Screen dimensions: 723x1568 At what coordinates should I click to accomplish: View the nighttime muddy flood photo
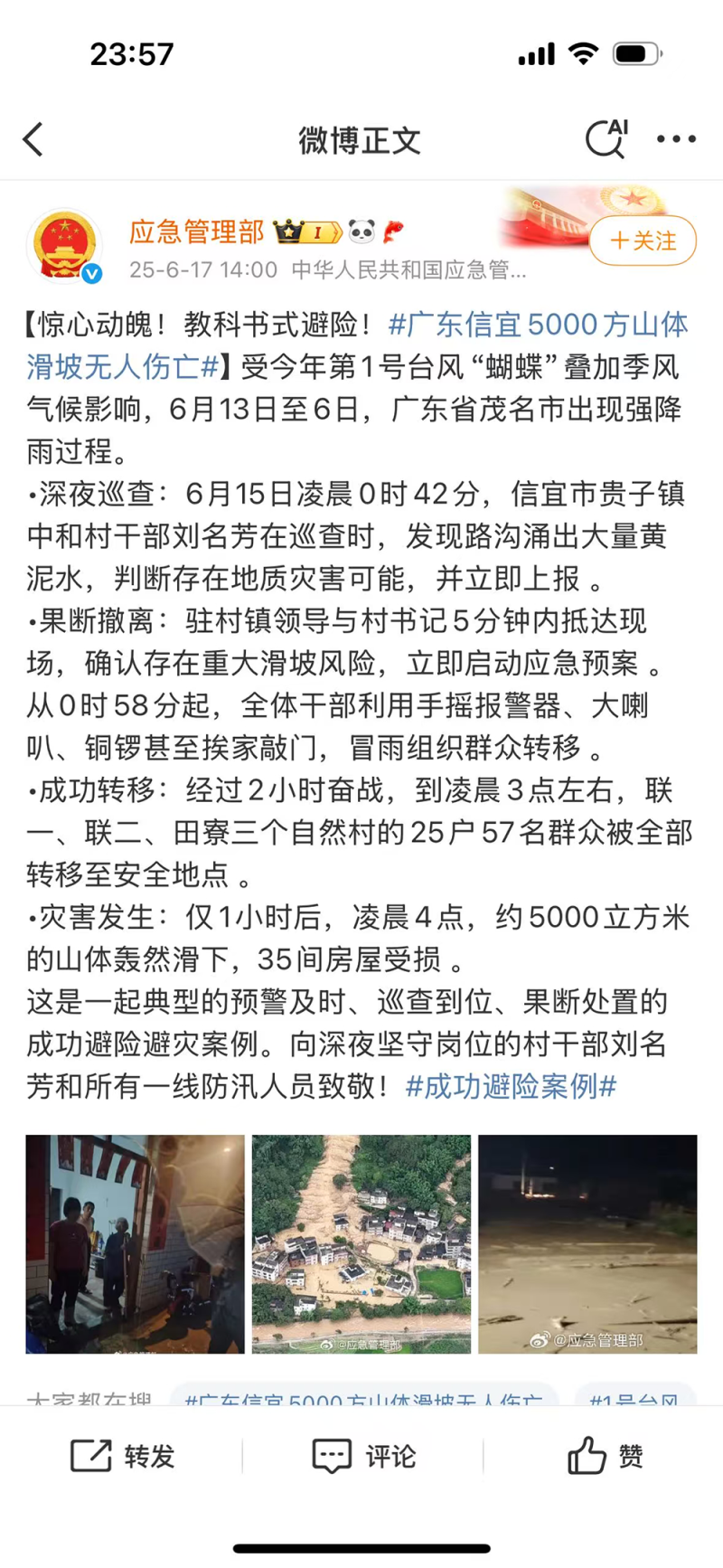587,1243
